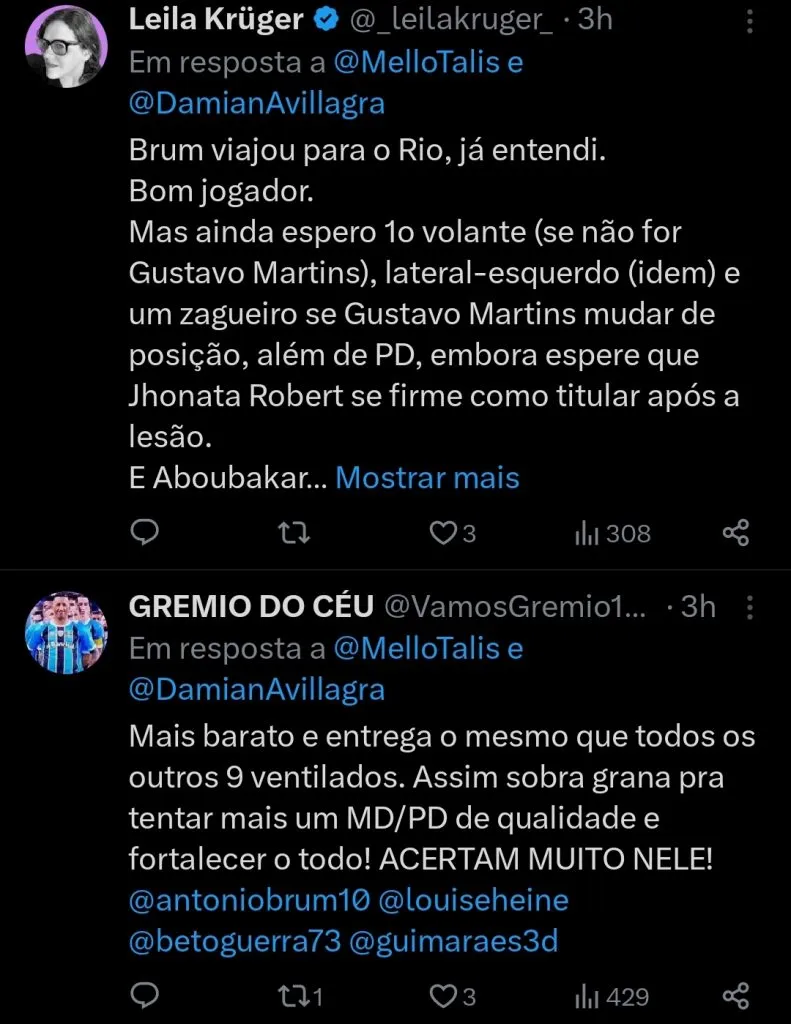This screenshot has width=791, height=1024.
Task: Share Leila Krüger's tweet
Action: pos(736,532)
